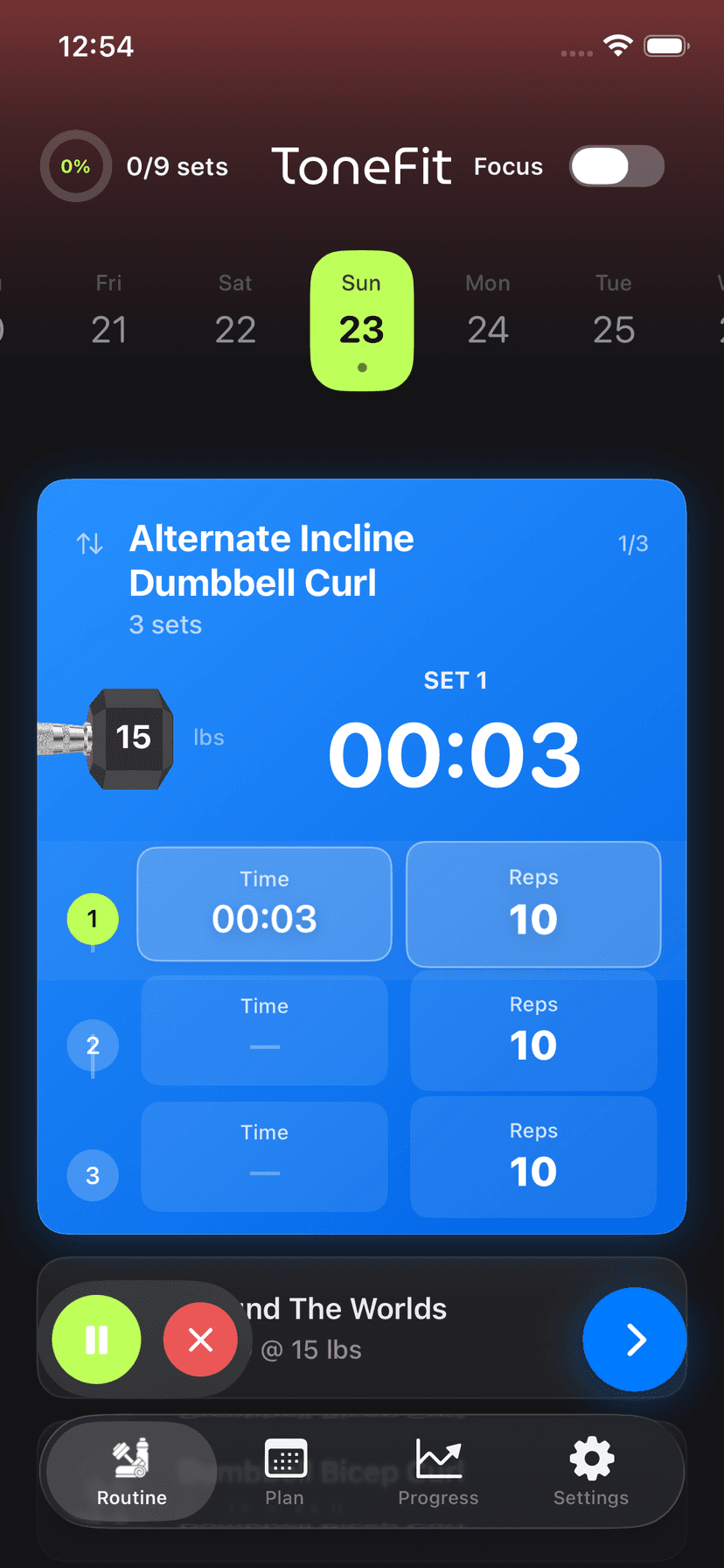Advance to the next exercise with the blue chevron
The width and height of the screenshot is (724, 1568).
point(635,1340)
